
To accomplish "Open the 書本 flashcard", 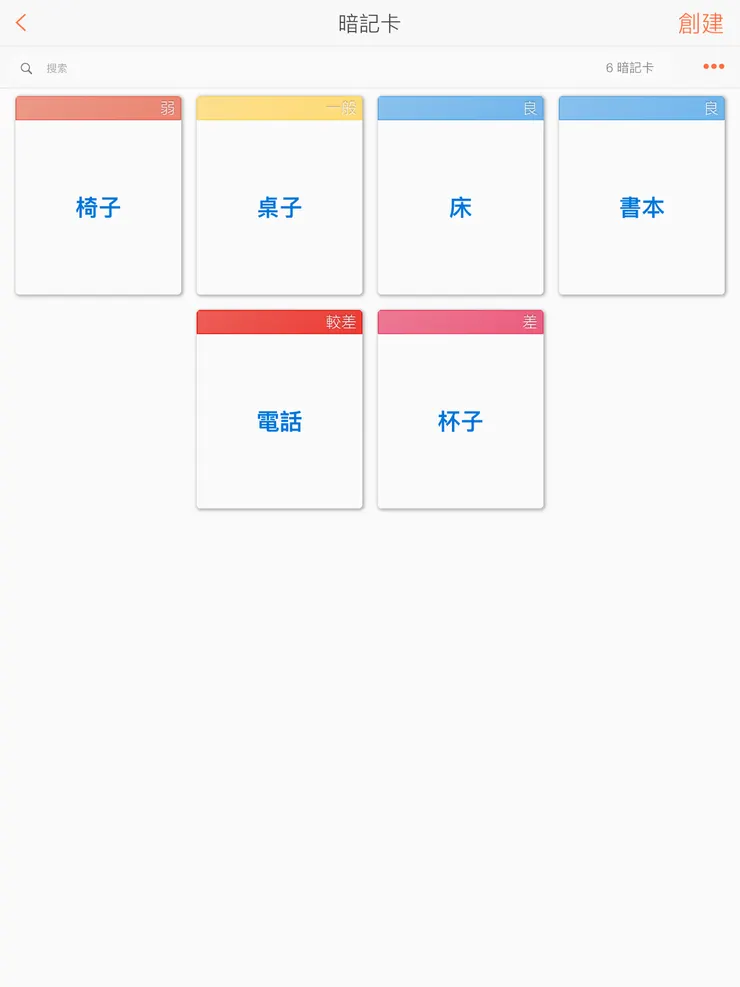I will pyautogui.click(x=641, y=207).
